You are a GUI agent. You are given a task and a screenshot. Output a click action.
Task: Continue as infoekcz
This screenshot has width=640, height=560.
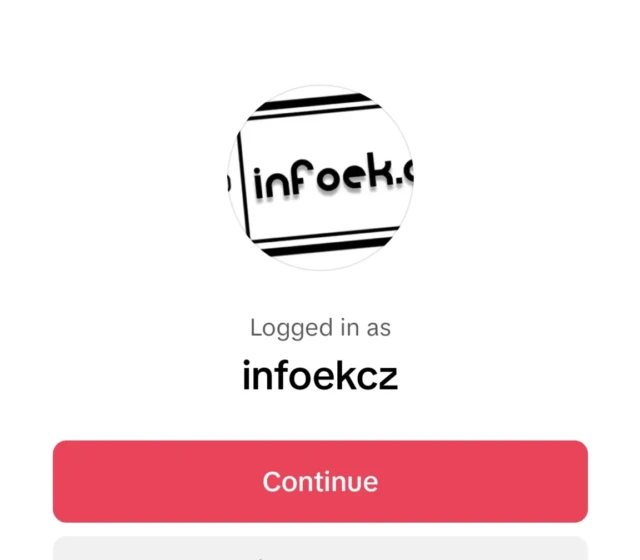tap(320, 481)
